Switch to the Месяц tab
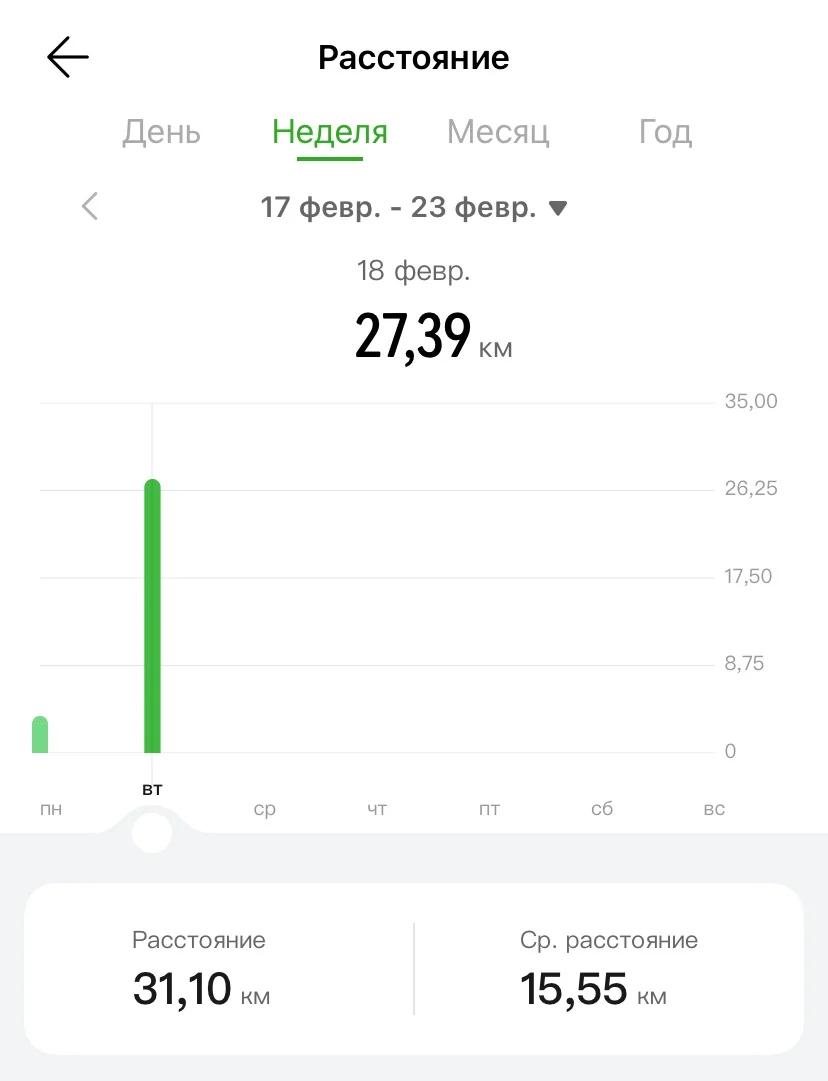828x1081 pixels. 498,132
